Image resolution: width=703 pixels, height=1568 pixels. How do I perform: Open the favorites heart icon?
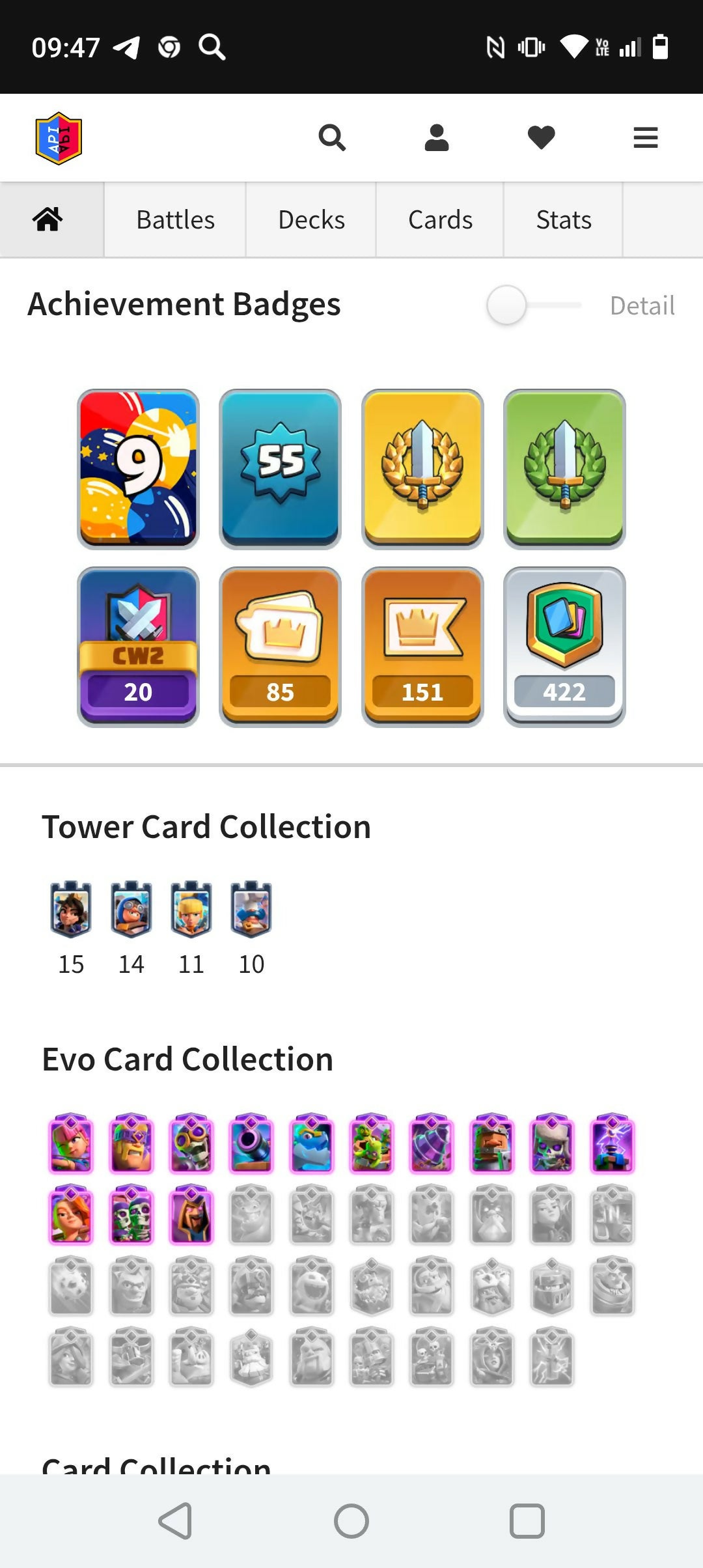pyautogui.click(x=541, y=137)
